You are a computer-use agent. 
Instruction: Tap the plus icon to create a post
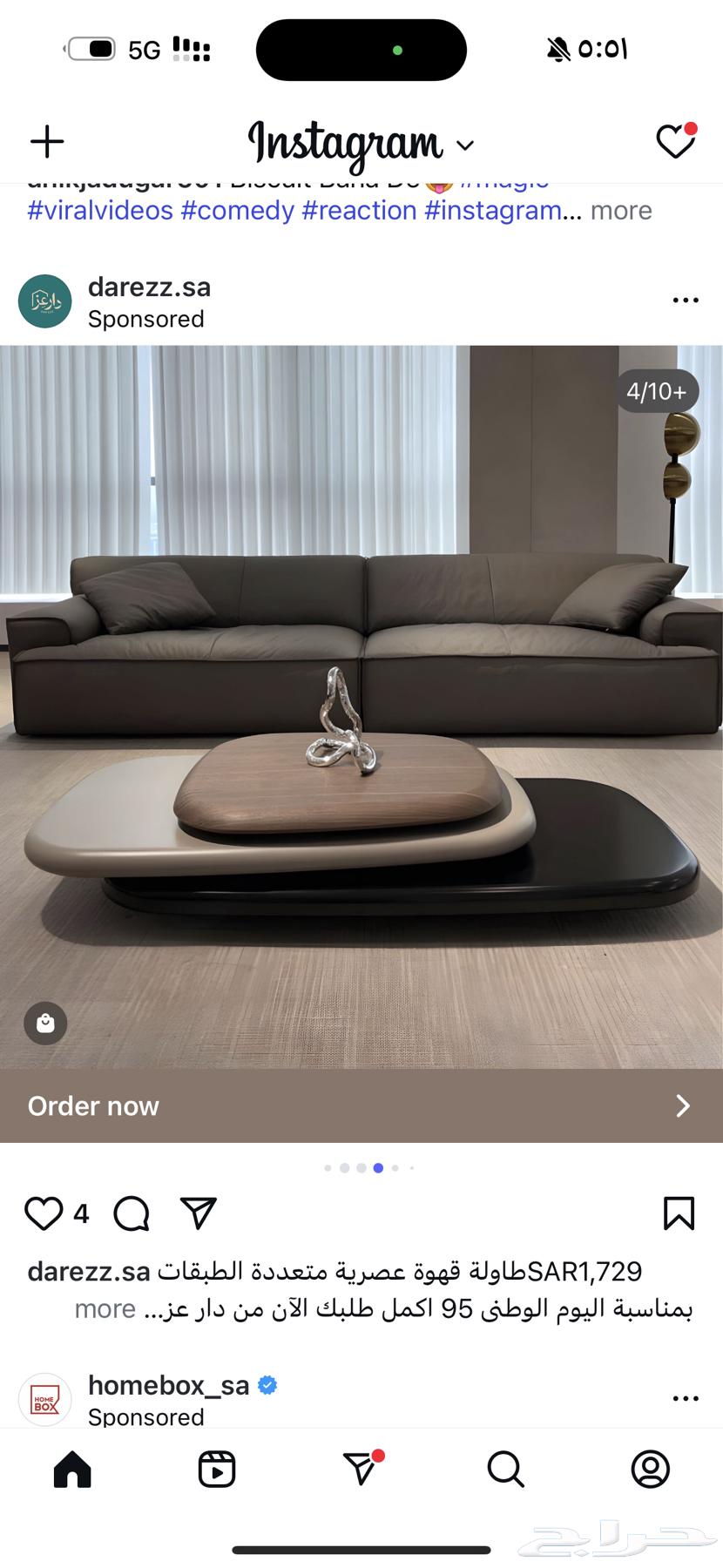(47, 142)
